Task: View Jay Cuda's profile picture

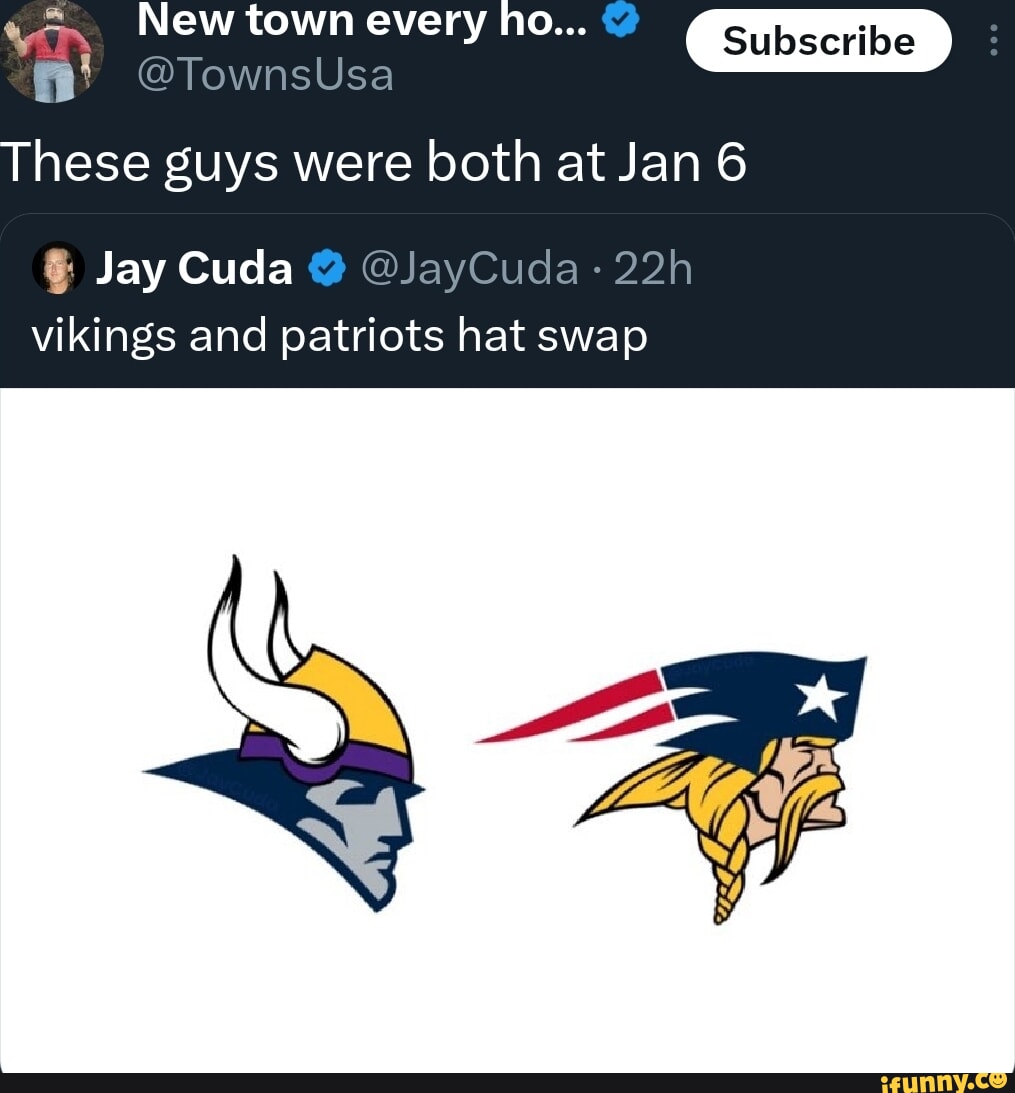Action: pos(58,268)
